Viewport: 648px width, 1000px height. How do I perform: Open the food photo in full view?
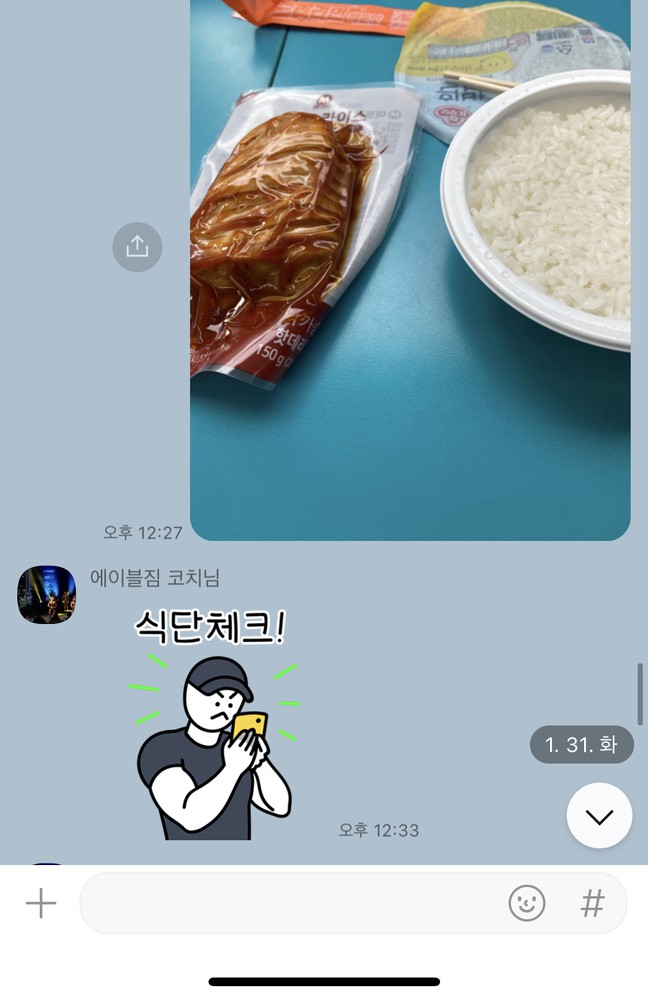tap(410, 270)
